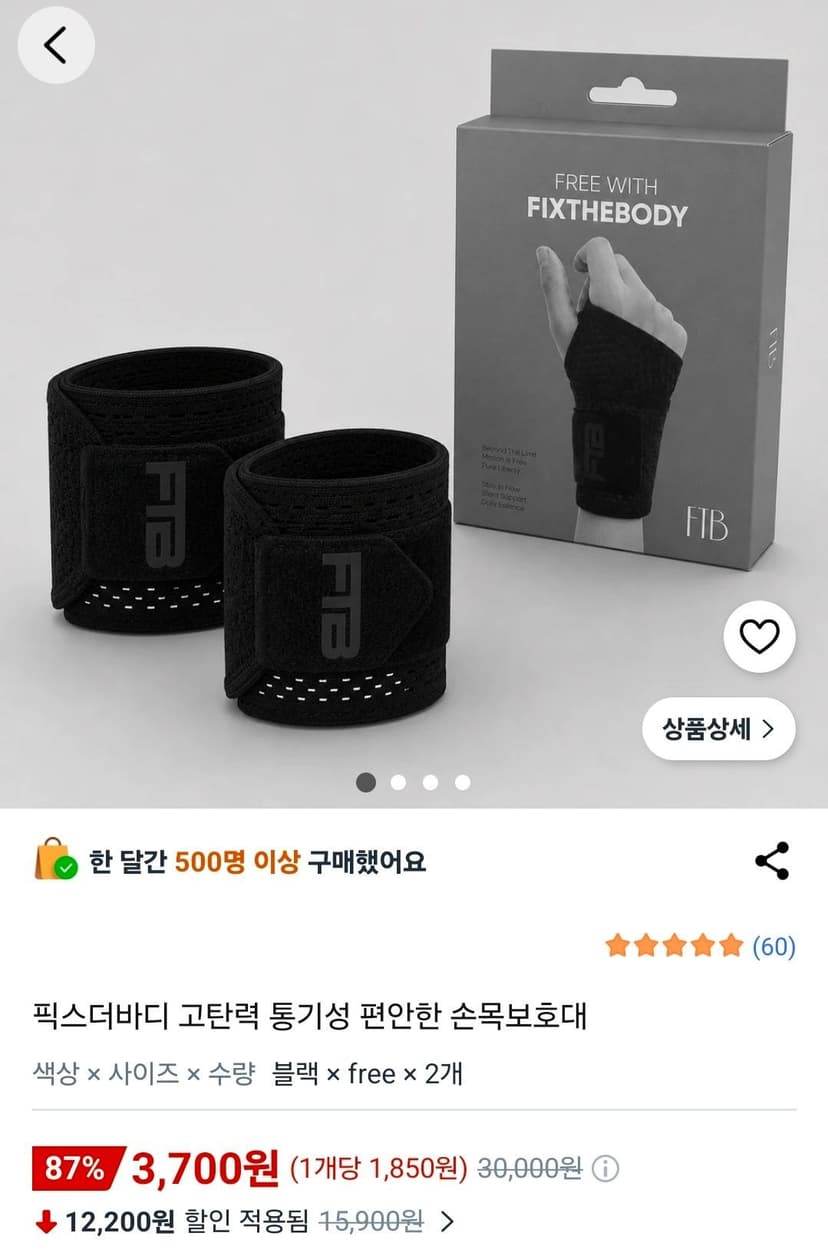Tap the info icon beside 30,000원
828x1255 pixels.
[x=605, y=1167]
